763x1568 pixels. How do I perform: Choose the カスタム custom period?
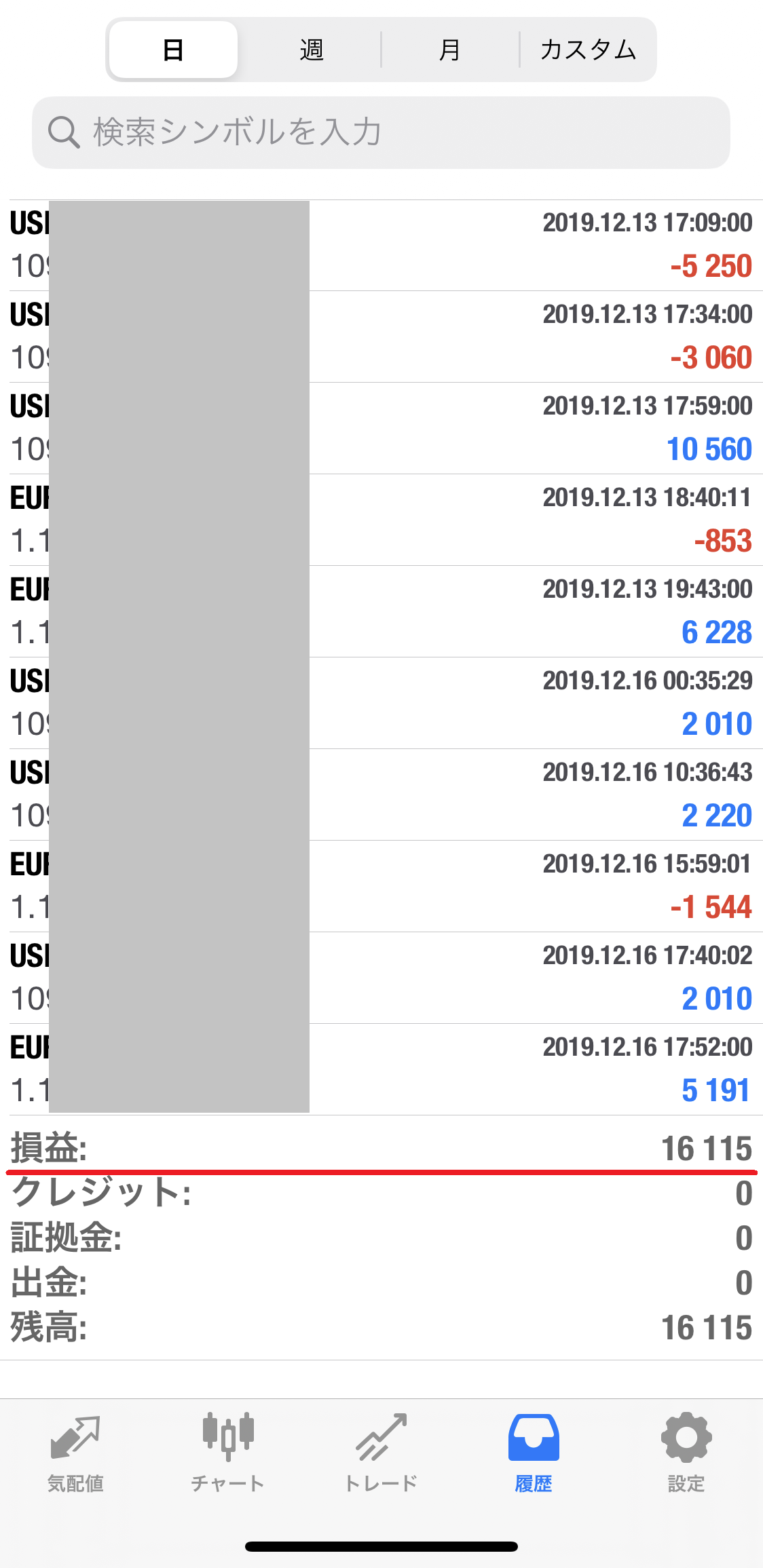click(588, 50)
